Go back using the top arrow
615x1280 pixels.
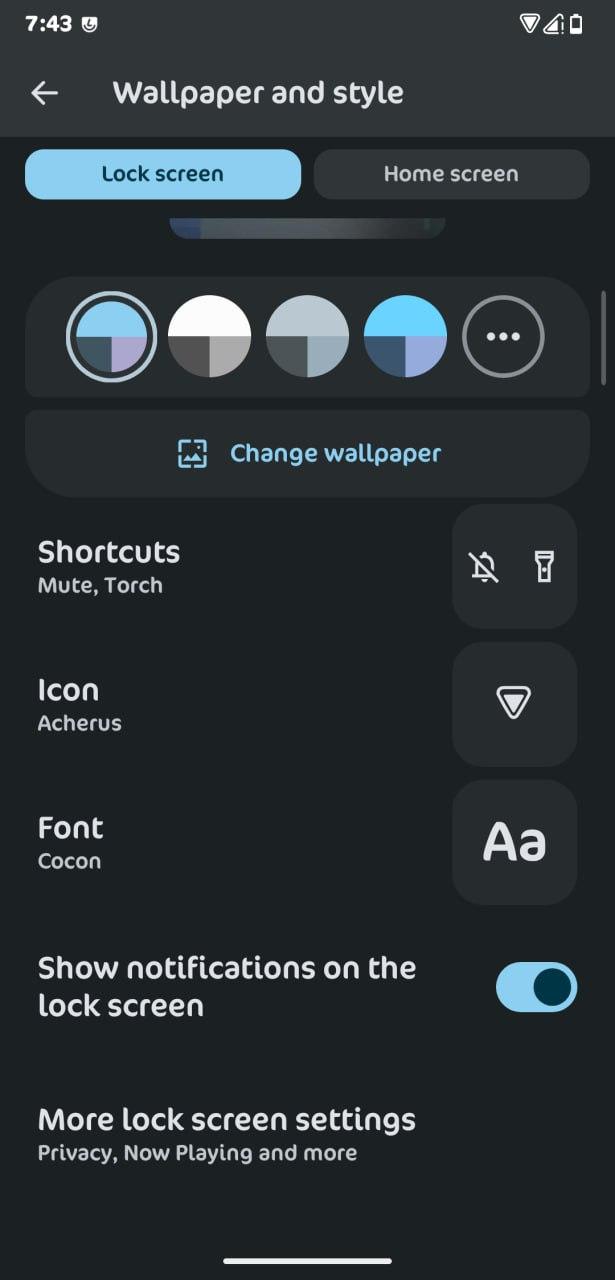point(45,93)
